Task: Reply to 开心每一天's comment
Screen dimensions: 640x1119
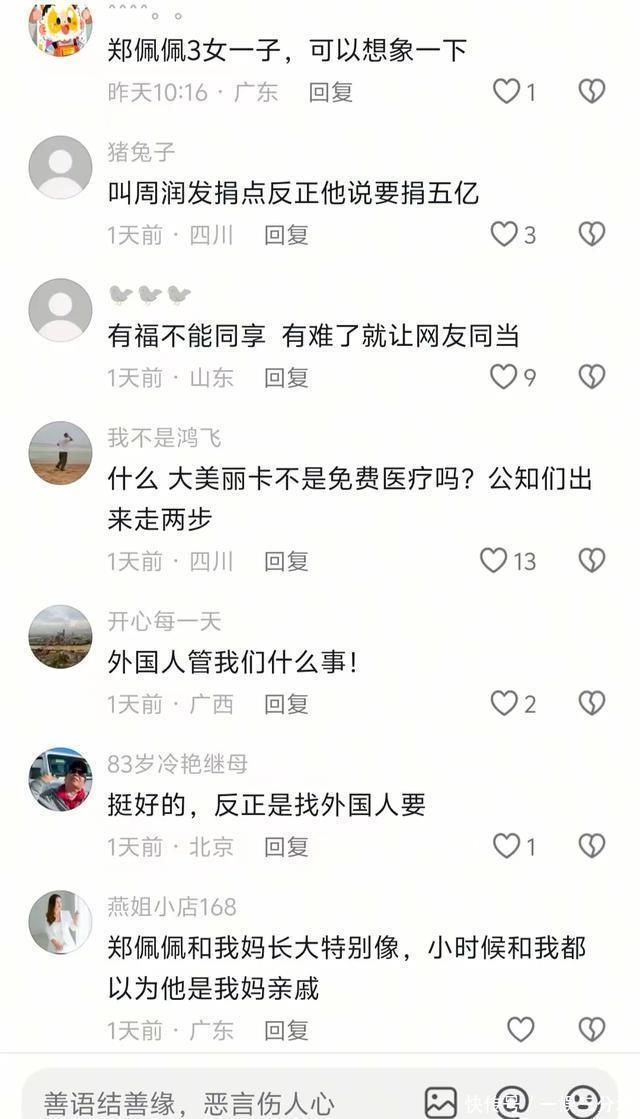Action: point(286,704)
